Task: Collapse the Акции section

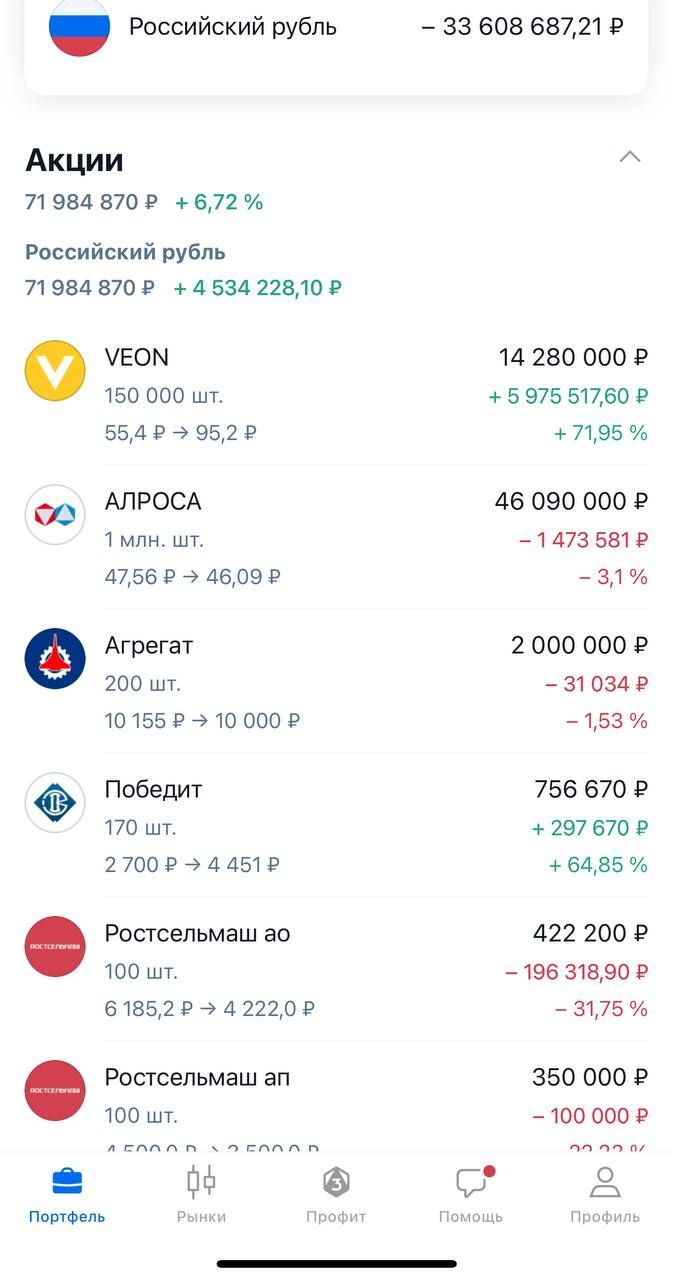Action: click(x=629, y=157)
